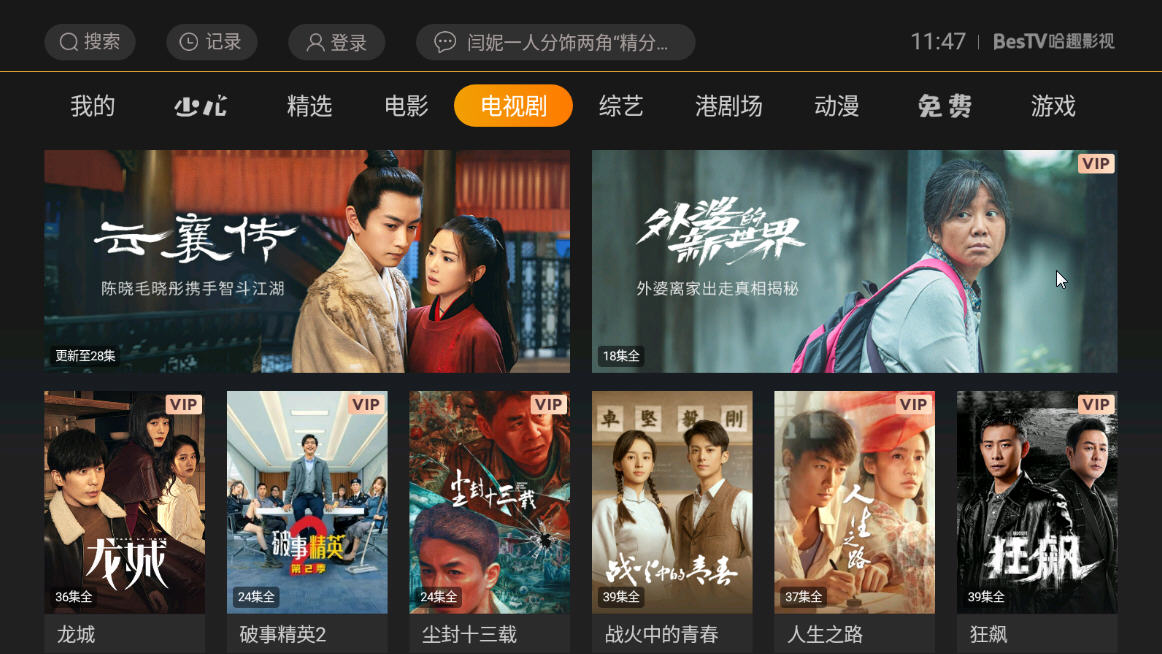This screenshot has width=1162, height=654.
Task: Open the 搜索 search button
Action: pos(90,42)
